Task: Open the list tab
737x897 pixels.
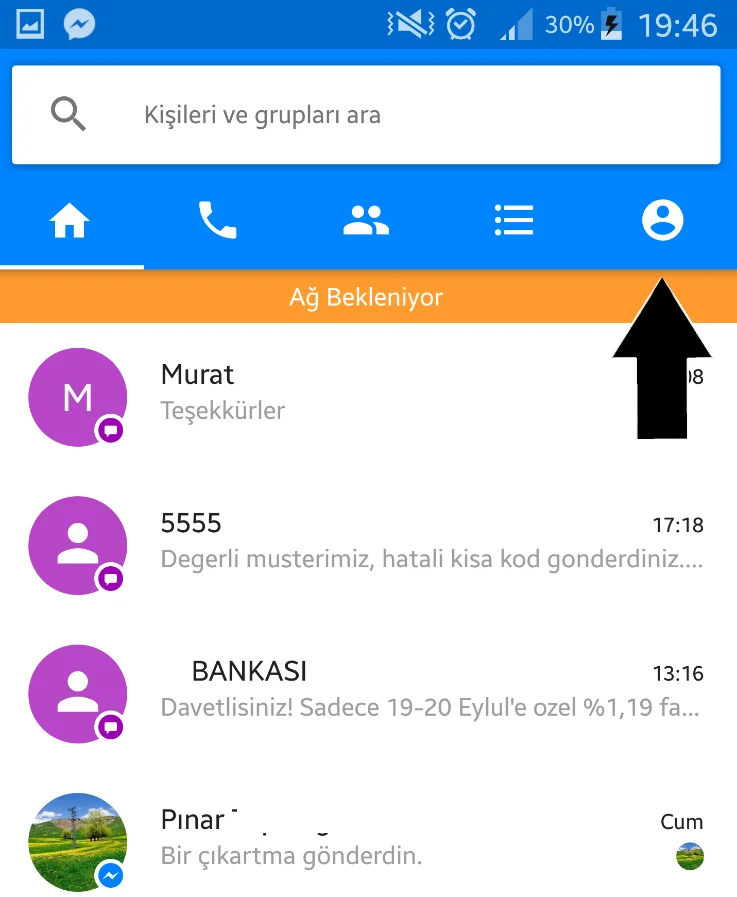Action: point(513,221)
